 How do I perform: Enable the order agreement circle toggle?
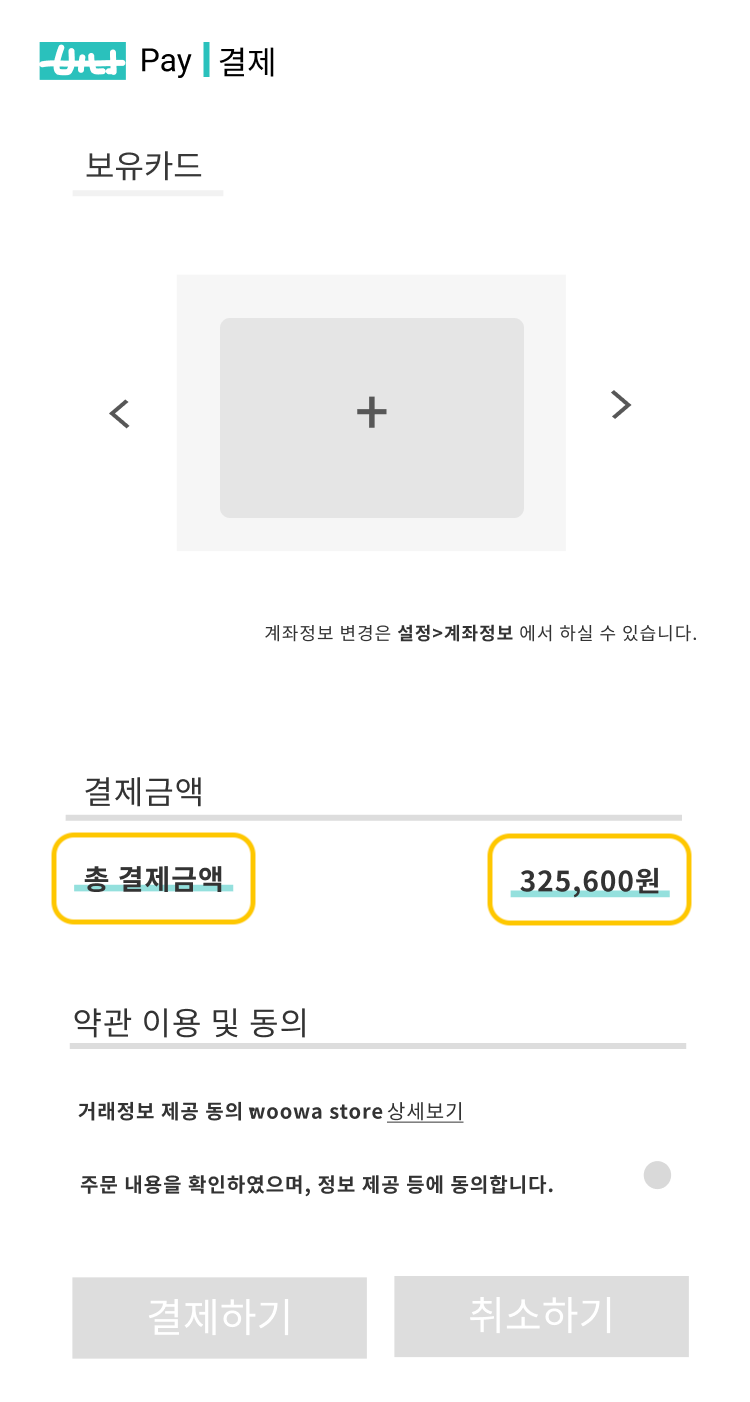tap(657, 1175)
